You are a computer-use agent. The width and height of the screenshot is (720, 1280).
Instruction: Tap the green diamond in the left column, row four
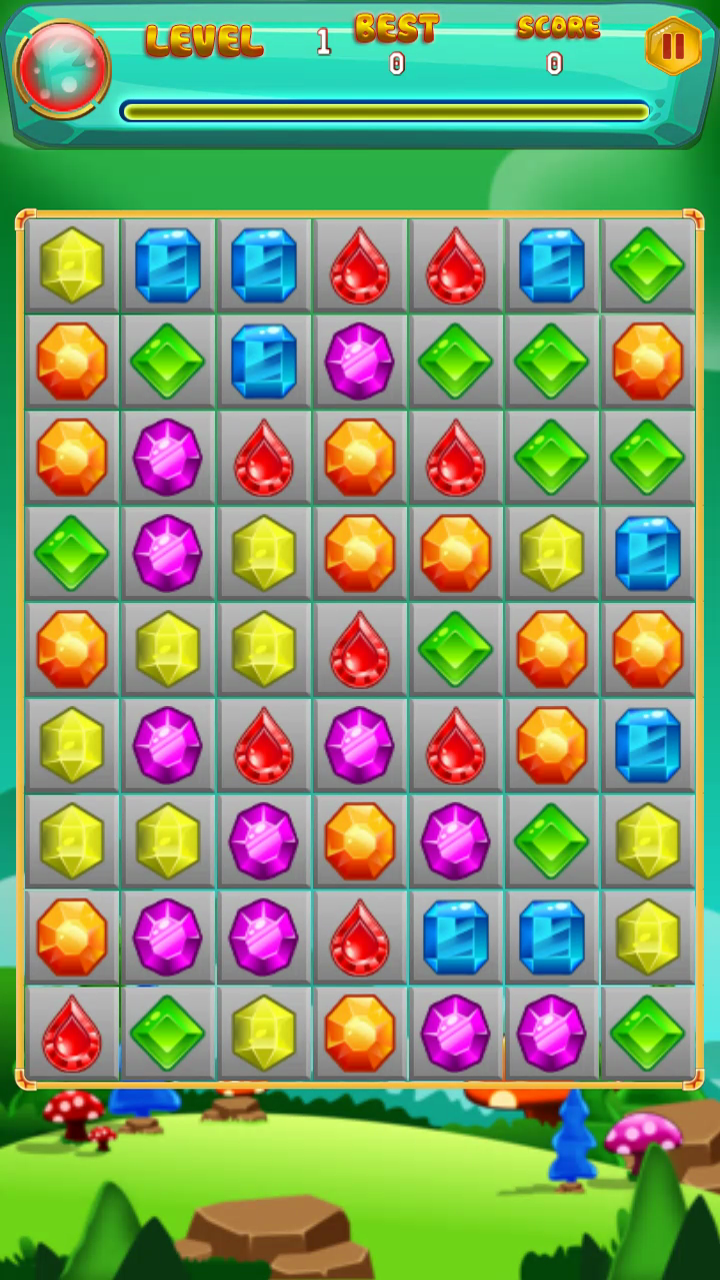pos(72,553)
